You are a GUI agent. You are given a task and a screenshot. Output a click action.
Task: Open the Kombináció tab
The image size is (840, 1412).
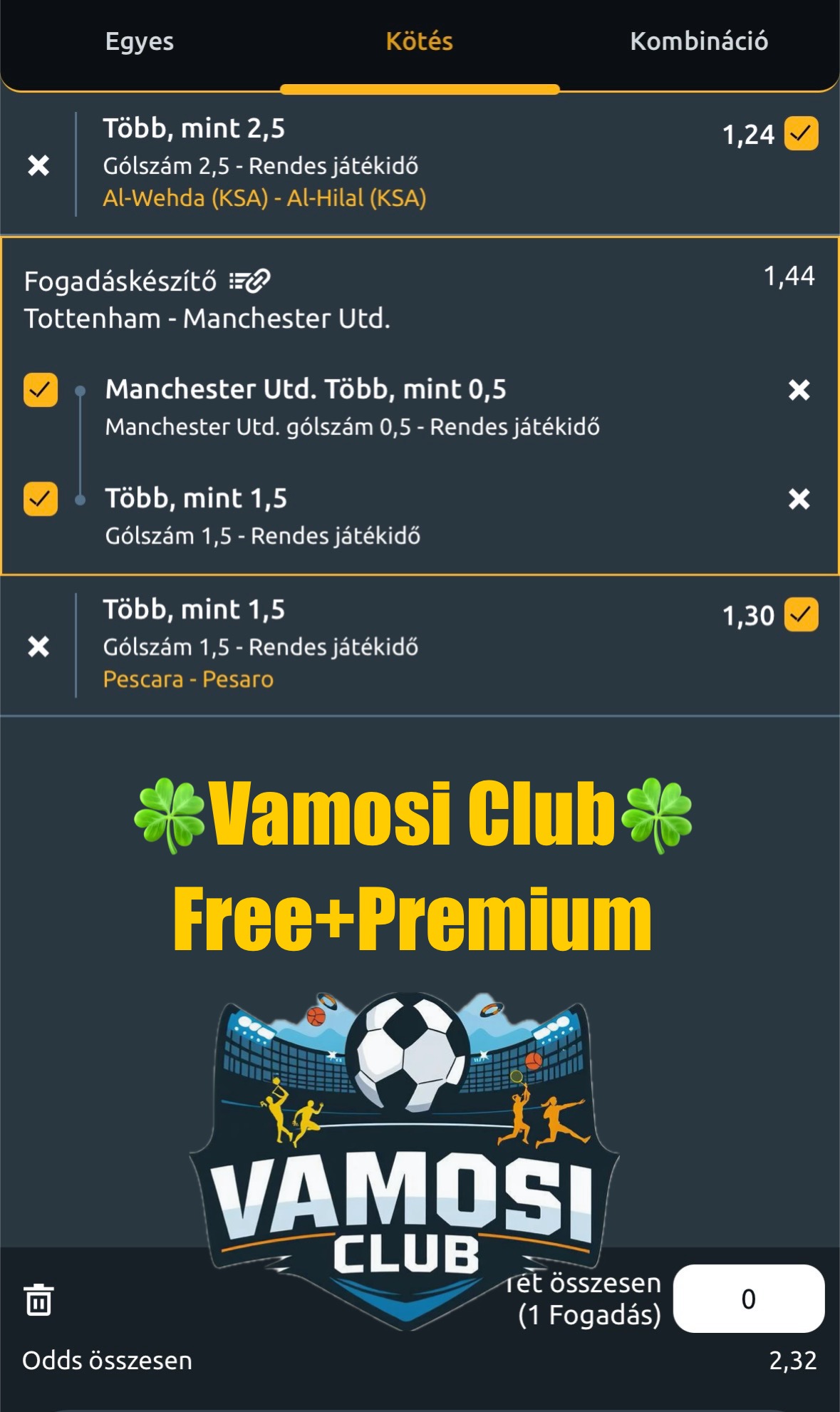tap(699, 42)
